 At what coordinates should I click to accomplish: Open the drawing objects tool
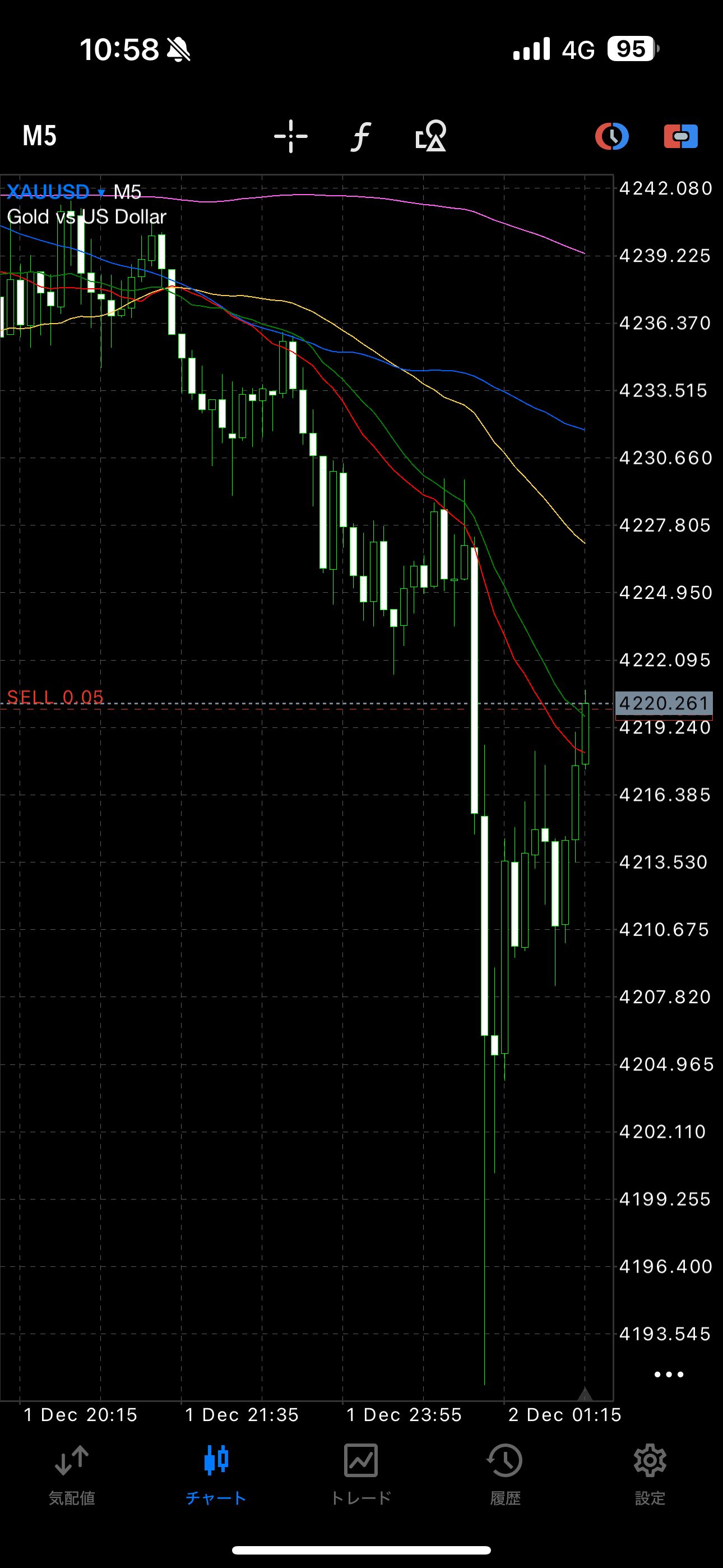pos(431,136)
